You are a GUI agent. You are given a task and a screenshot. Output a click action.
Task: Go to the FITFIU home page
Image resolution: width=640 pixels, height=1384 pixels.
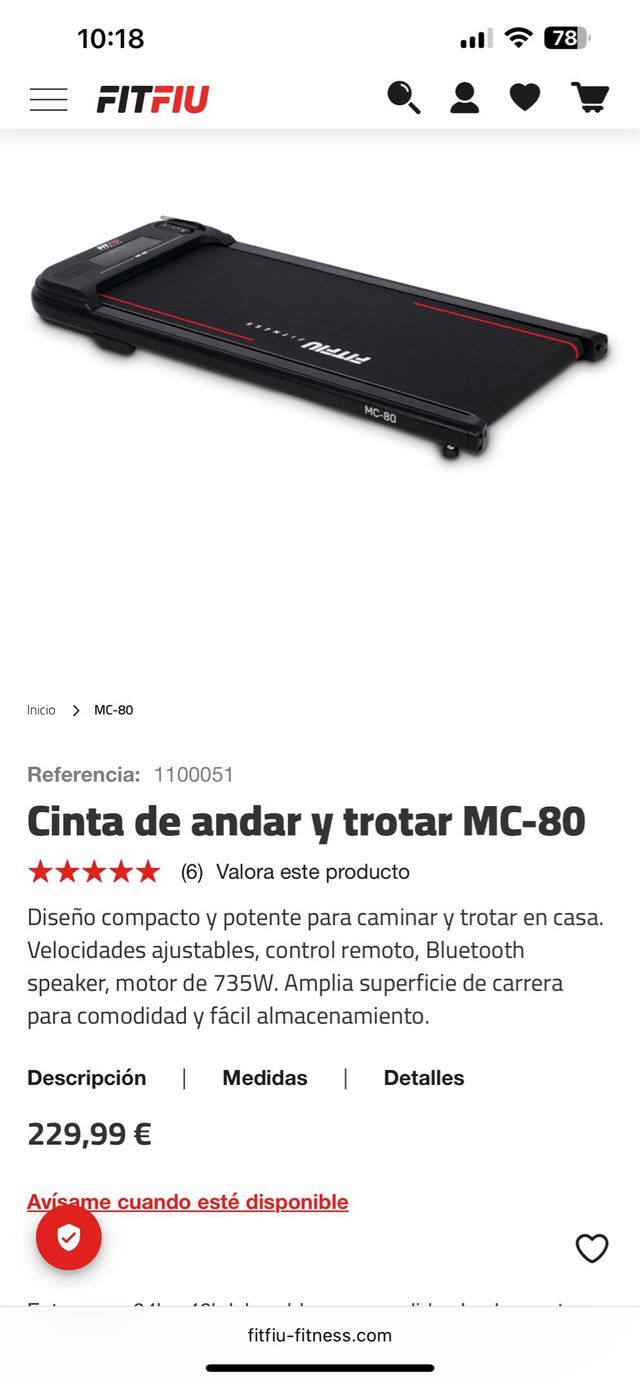click(153, 99)
